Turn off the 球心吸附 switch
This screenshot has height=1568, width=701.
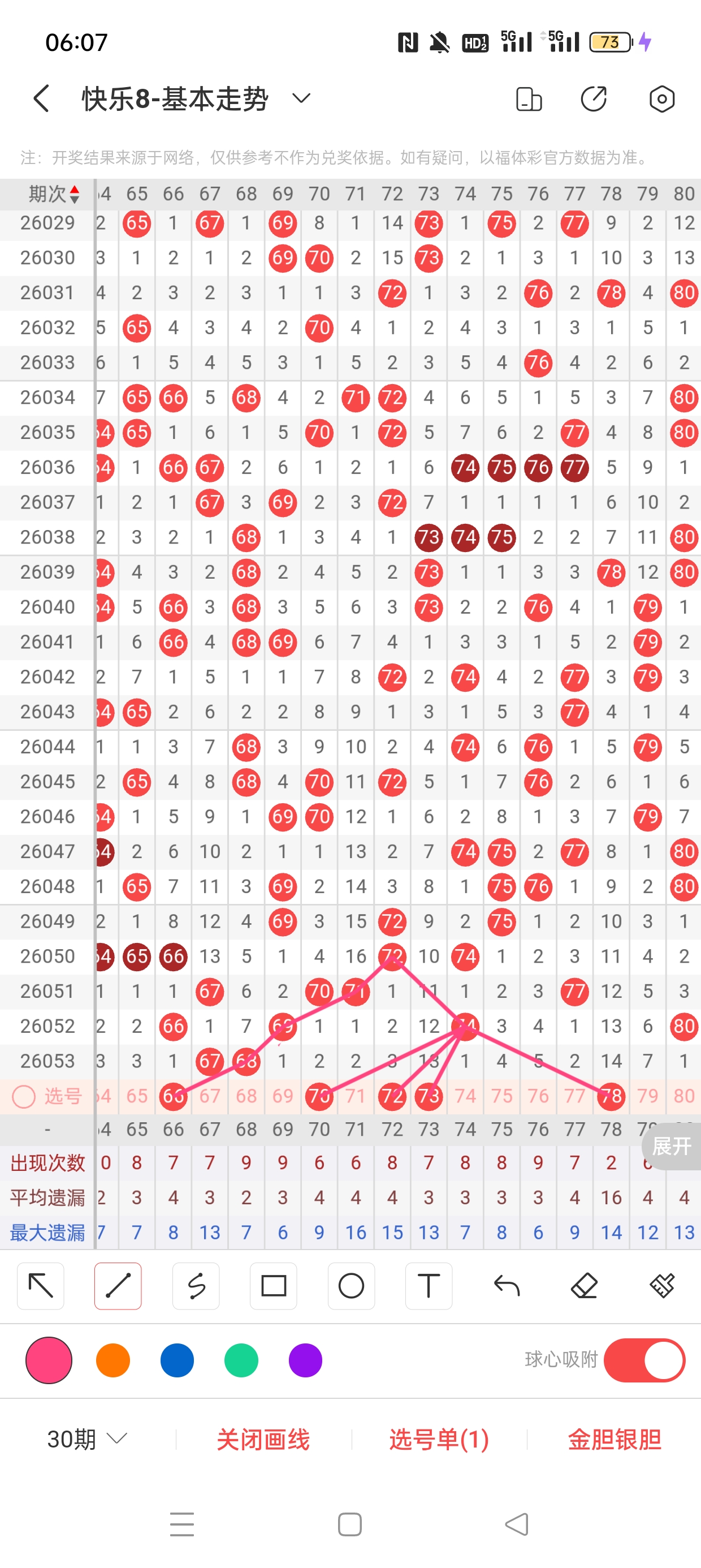tap(644, 1360)
